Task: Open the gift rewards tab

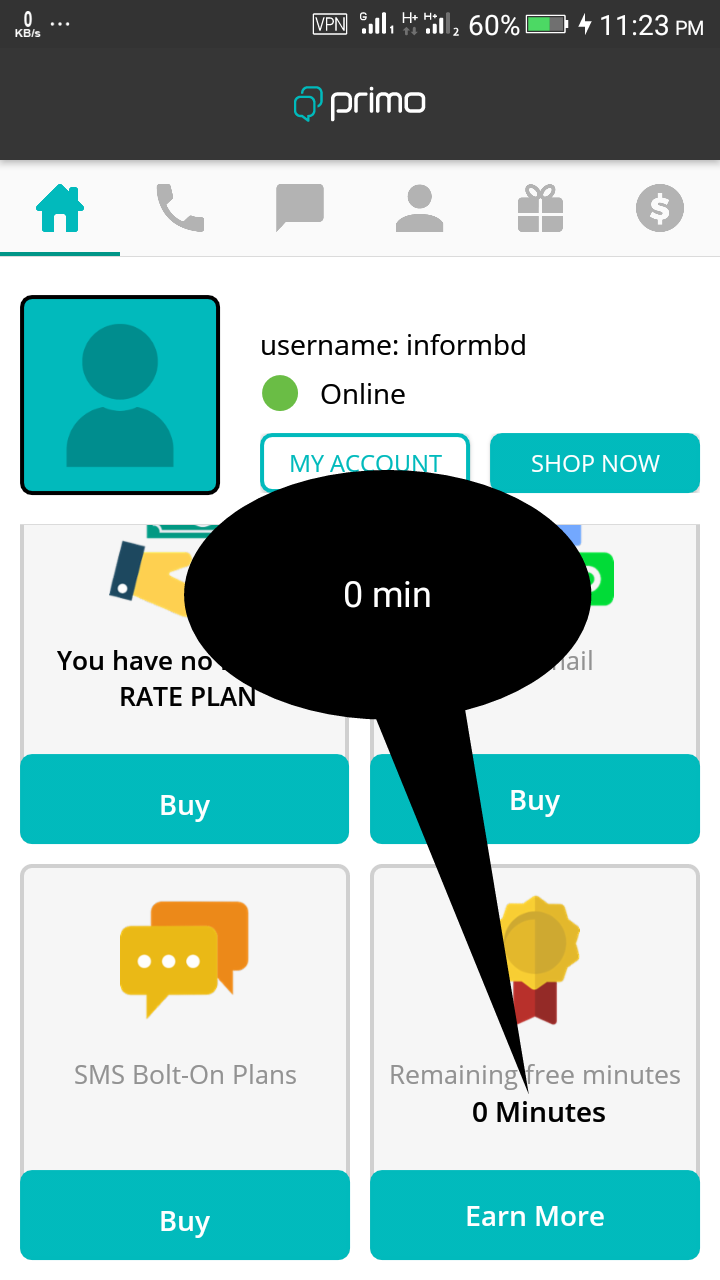Action: pos(540,209)
